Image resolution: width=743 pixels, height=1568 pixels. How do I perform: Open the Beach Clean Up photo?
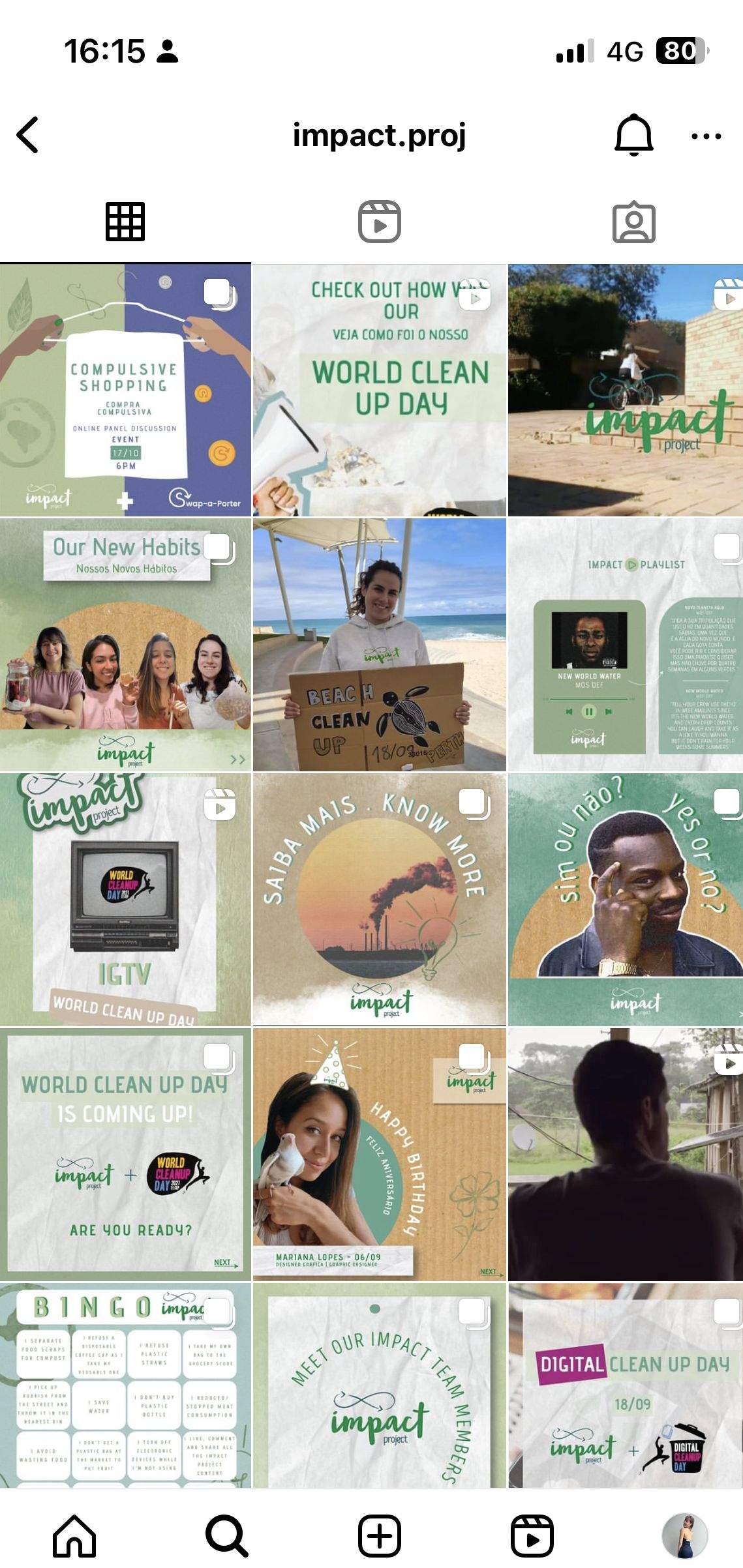tap(379, 644)
